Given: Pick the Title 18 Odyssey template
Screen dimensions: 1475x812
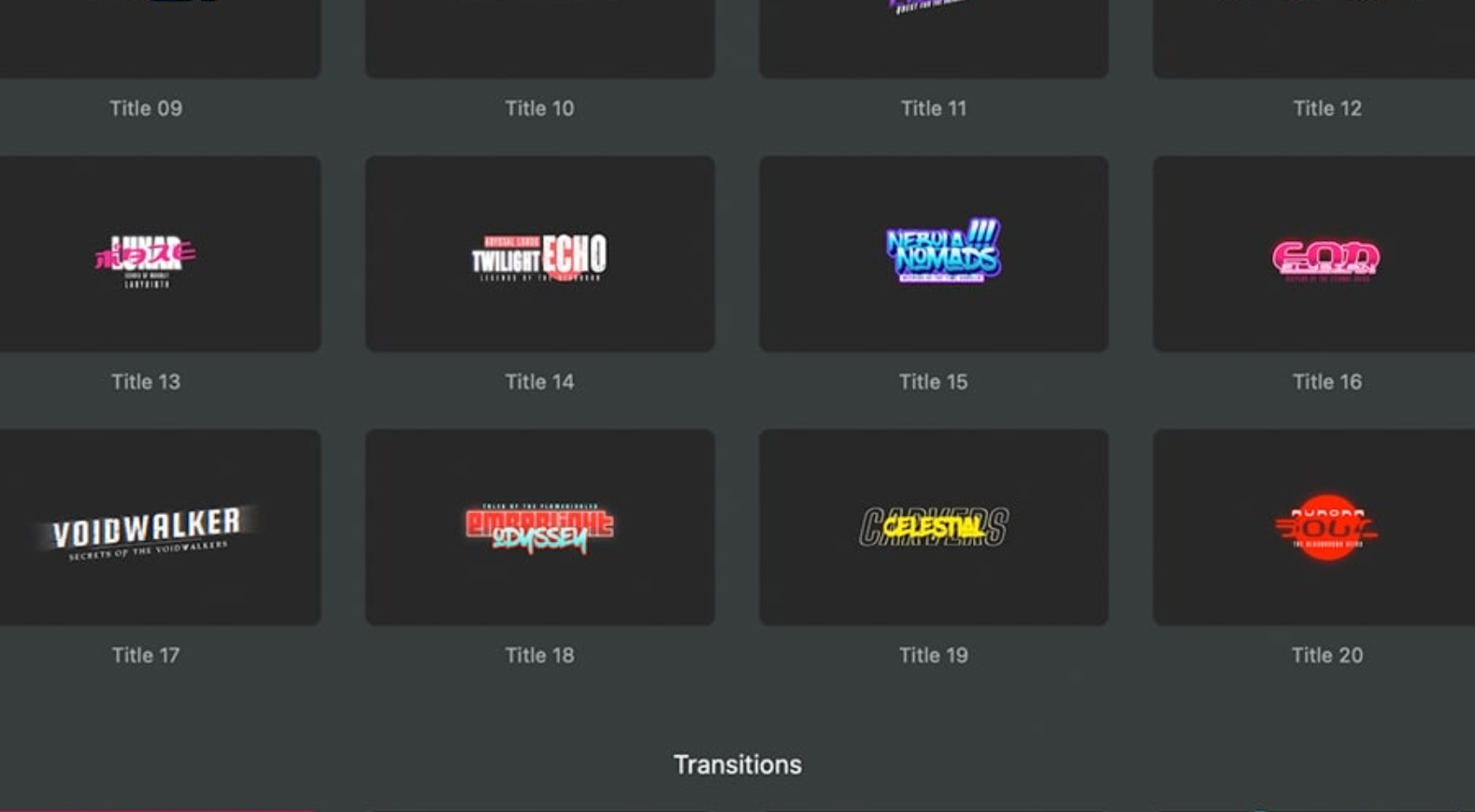Looking at the screenshot, I should coord(539,528).
